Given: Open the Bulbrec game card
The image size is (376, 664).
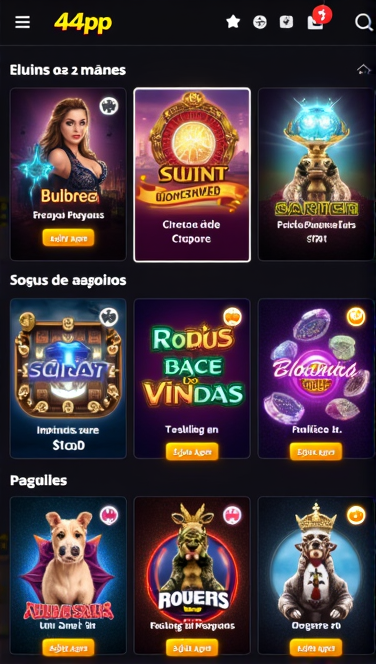Looking at the screenshot, I should pyautogui.click(x=68, y=174).
